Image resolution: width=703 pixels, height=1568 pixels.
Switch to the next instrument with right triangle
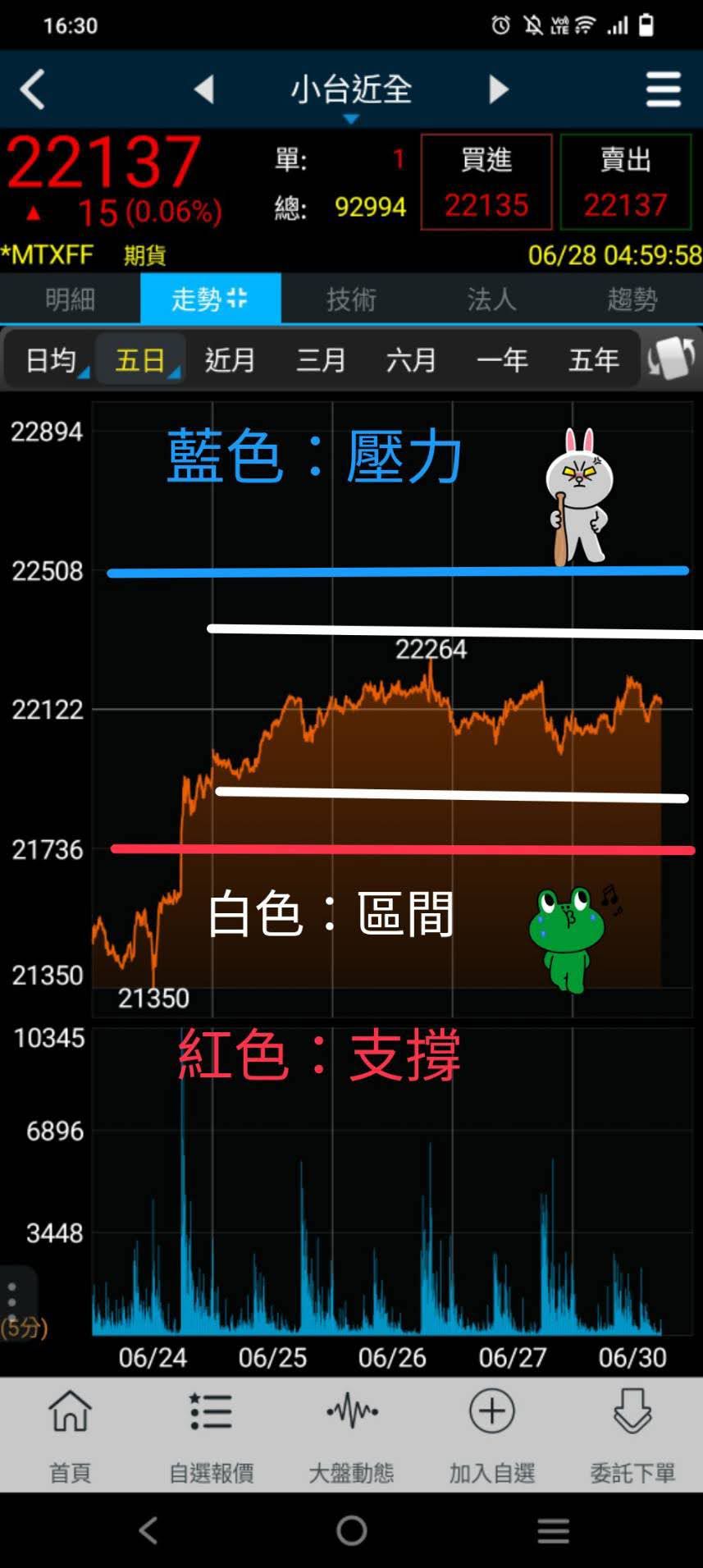[x=499, y=89]
